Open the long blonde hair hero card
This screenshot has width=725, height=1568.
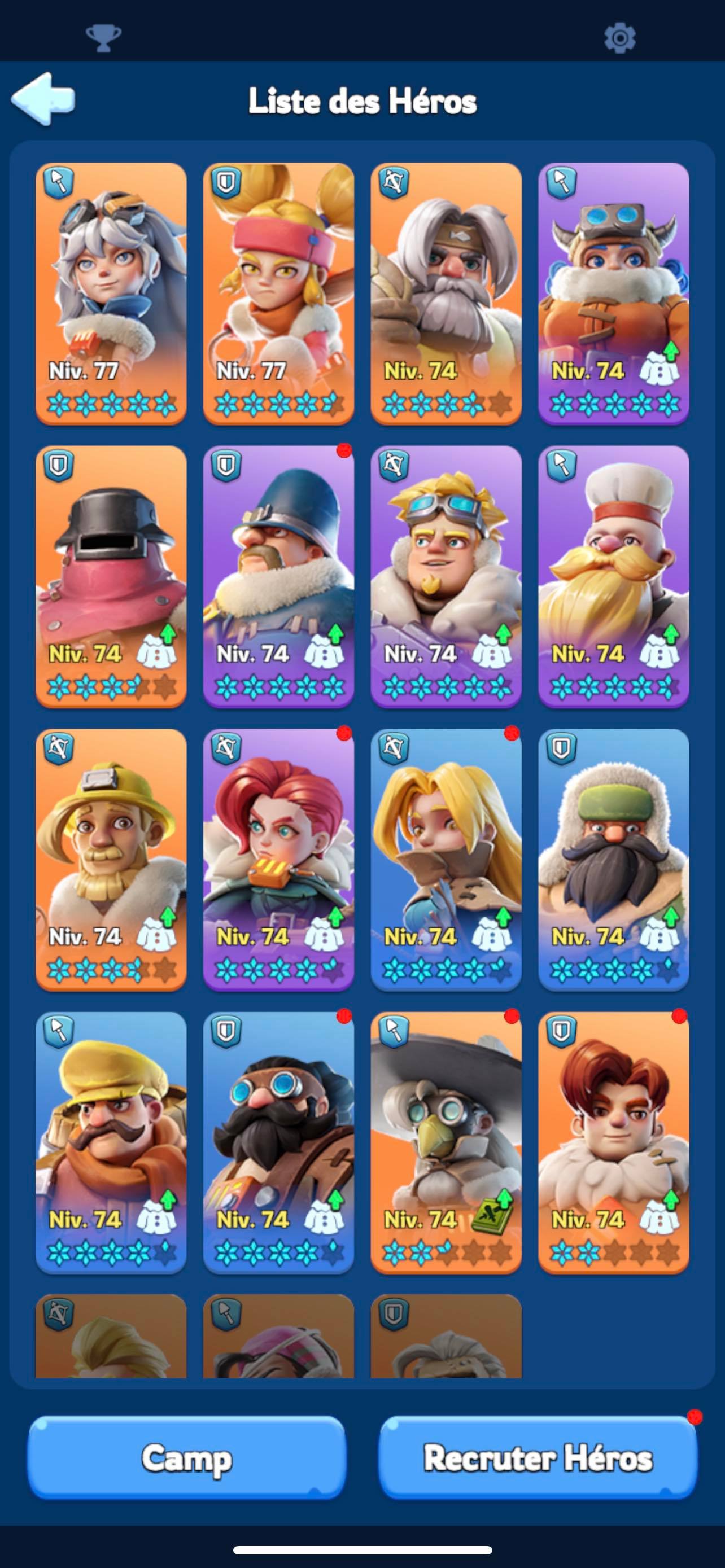tap(446, 859)
